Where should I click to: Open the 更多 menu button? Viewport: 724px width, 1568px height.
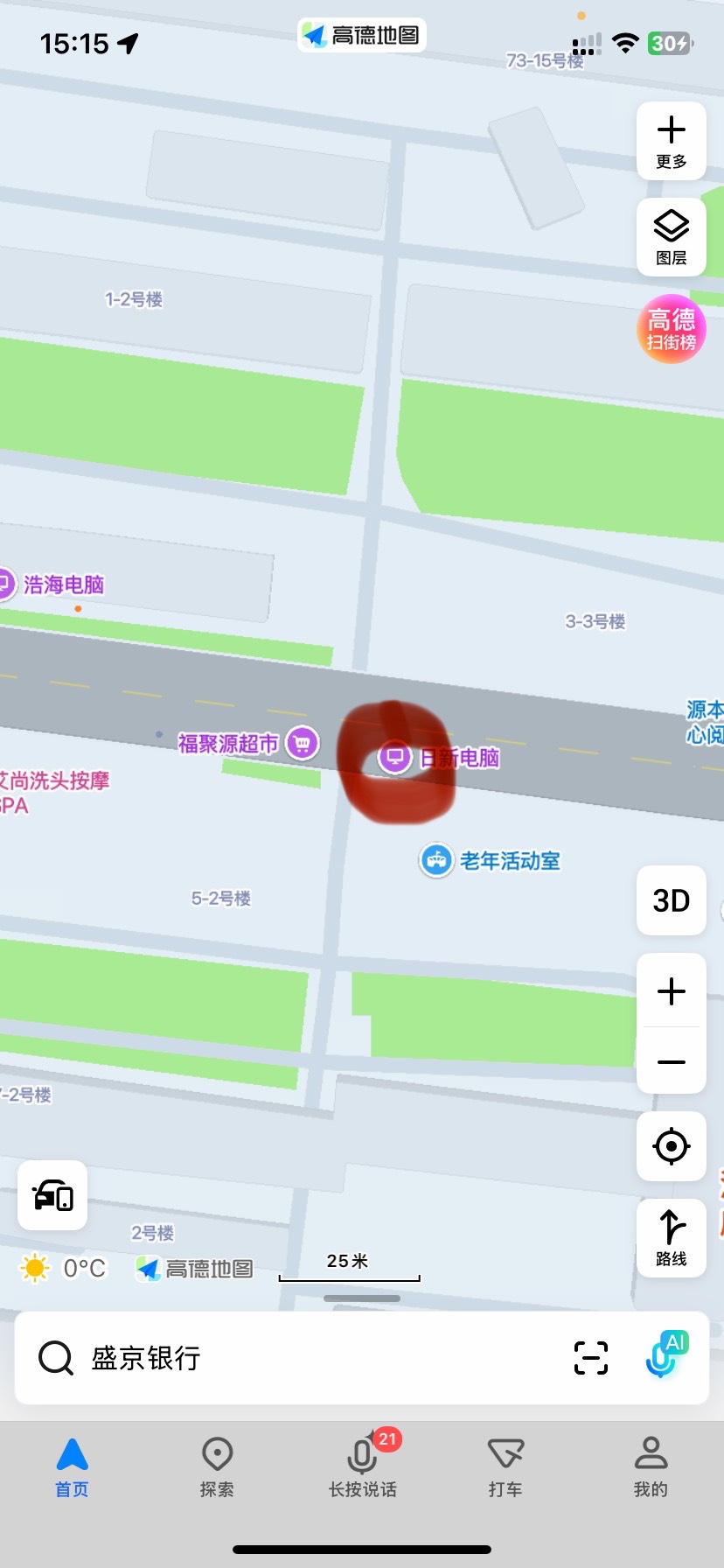click(x=671, y=141)
